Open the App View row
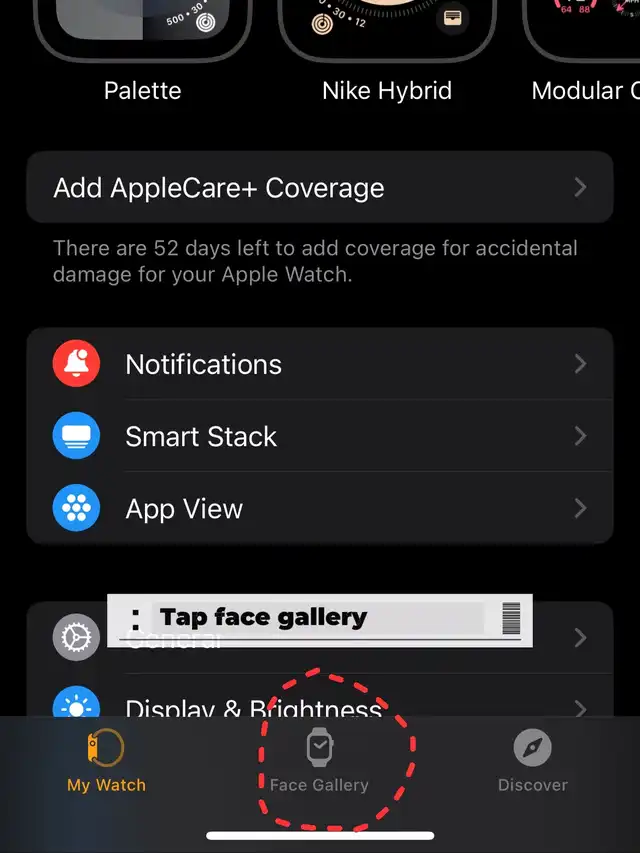 [319, 509]
